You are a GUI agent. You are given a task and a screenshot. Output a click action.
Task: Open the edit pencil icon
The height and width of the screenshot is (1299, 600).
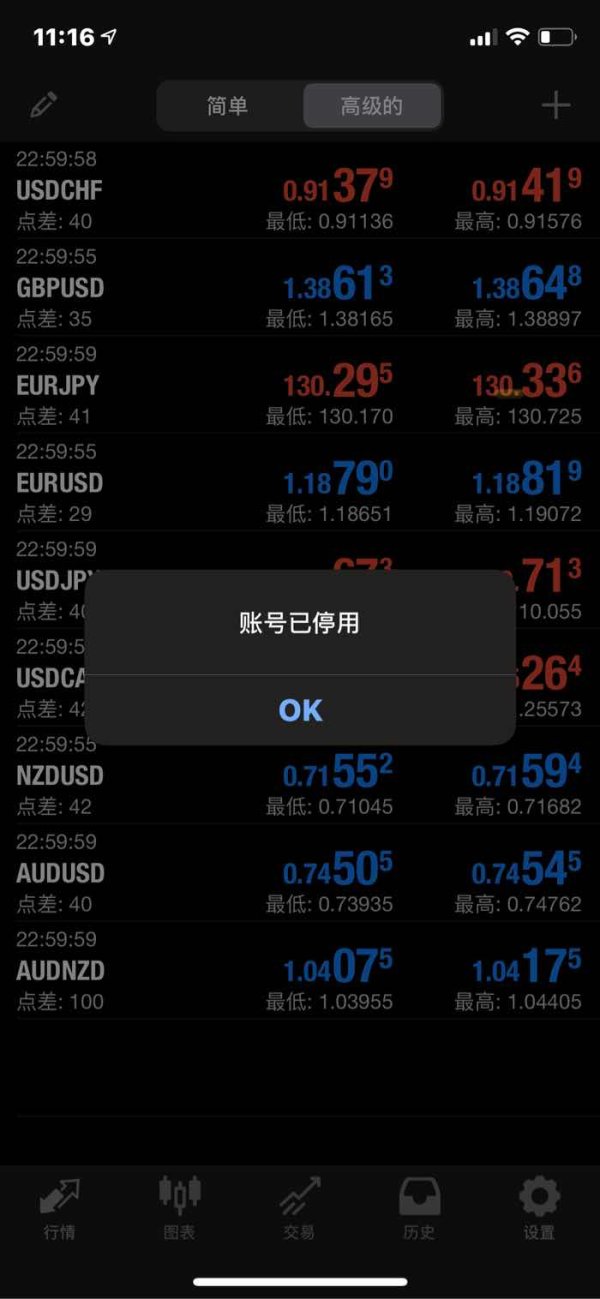(x=43, y=105)
